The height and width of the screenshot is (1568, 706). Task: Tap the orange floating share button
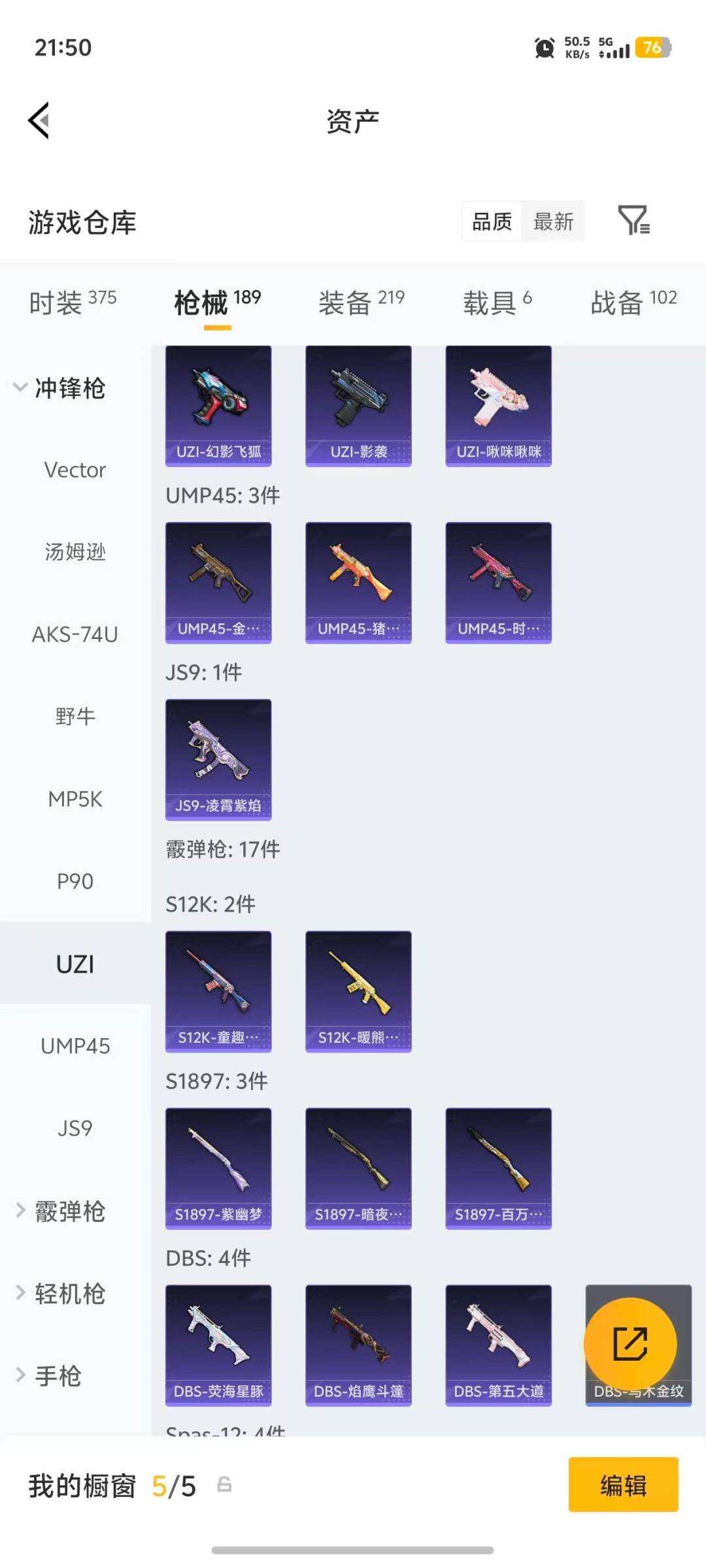(630, 1343)
